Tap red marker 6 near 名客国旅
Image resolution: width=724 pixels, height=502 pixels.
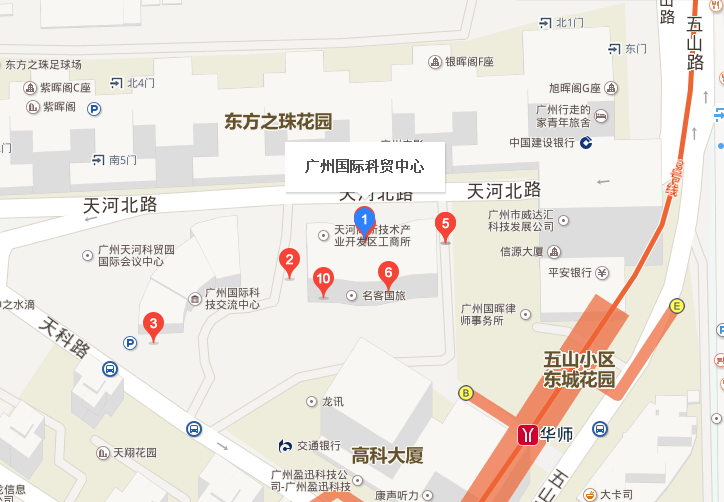tap(389, 272)
